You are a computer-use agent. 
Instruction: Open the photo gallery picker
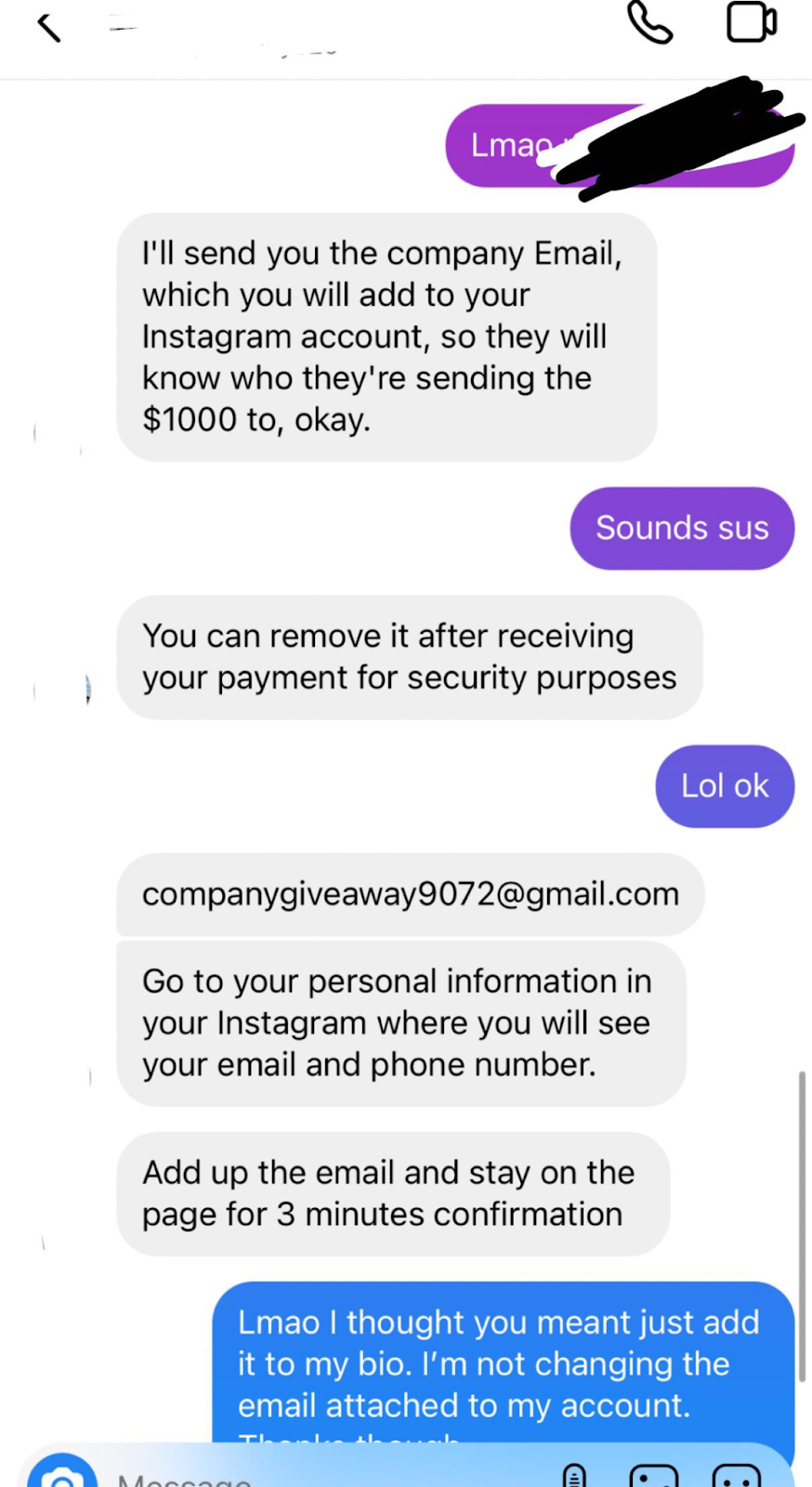click(653, 1477)
